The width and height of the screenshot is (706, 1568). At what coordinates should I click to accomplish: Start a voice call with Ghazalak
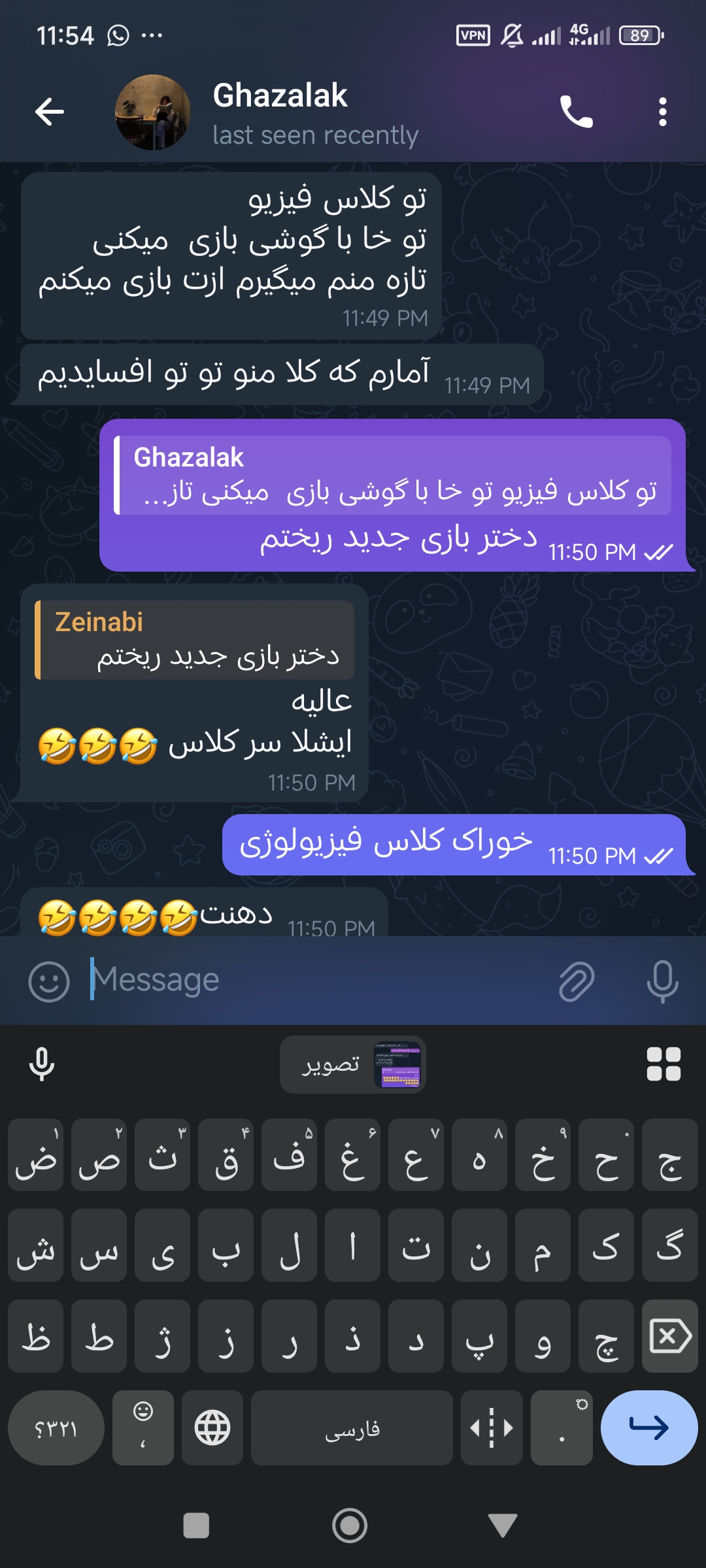tap(576, 112)
